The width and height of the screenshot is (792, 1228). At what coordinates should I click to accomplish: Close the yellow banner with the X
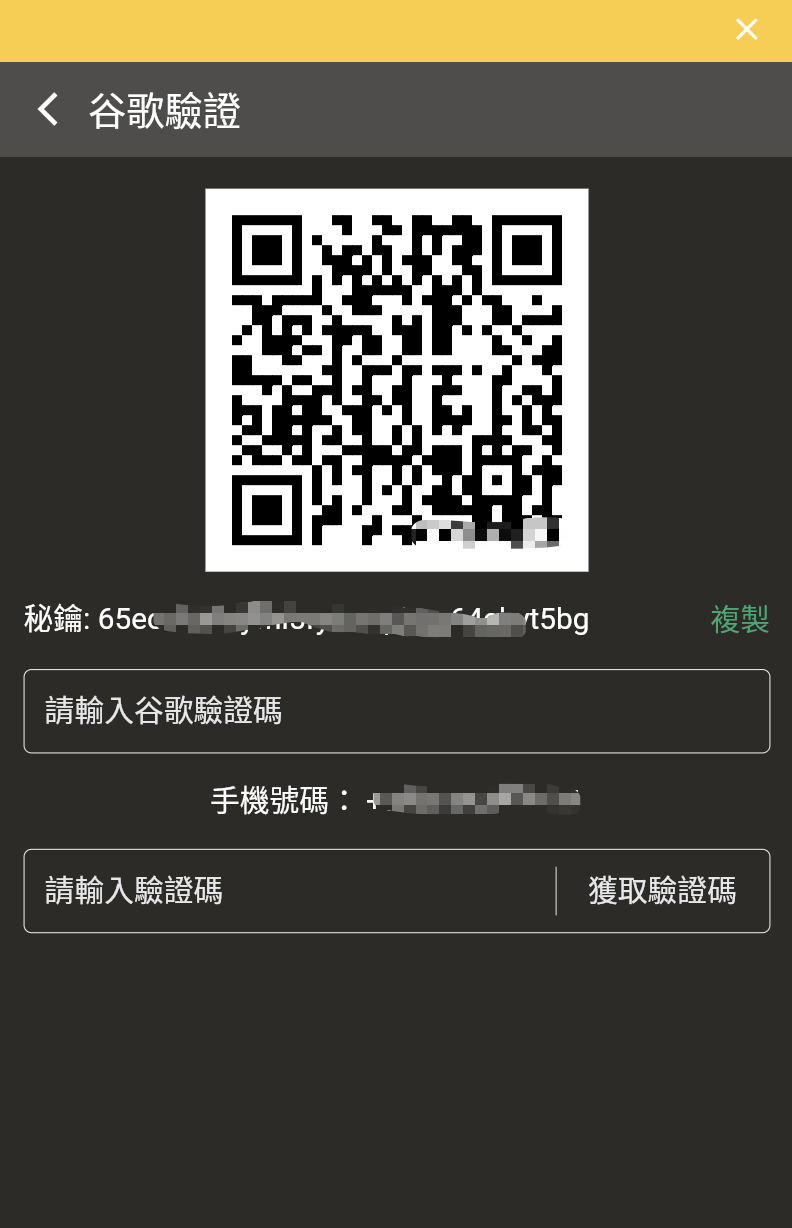[746, 30]
